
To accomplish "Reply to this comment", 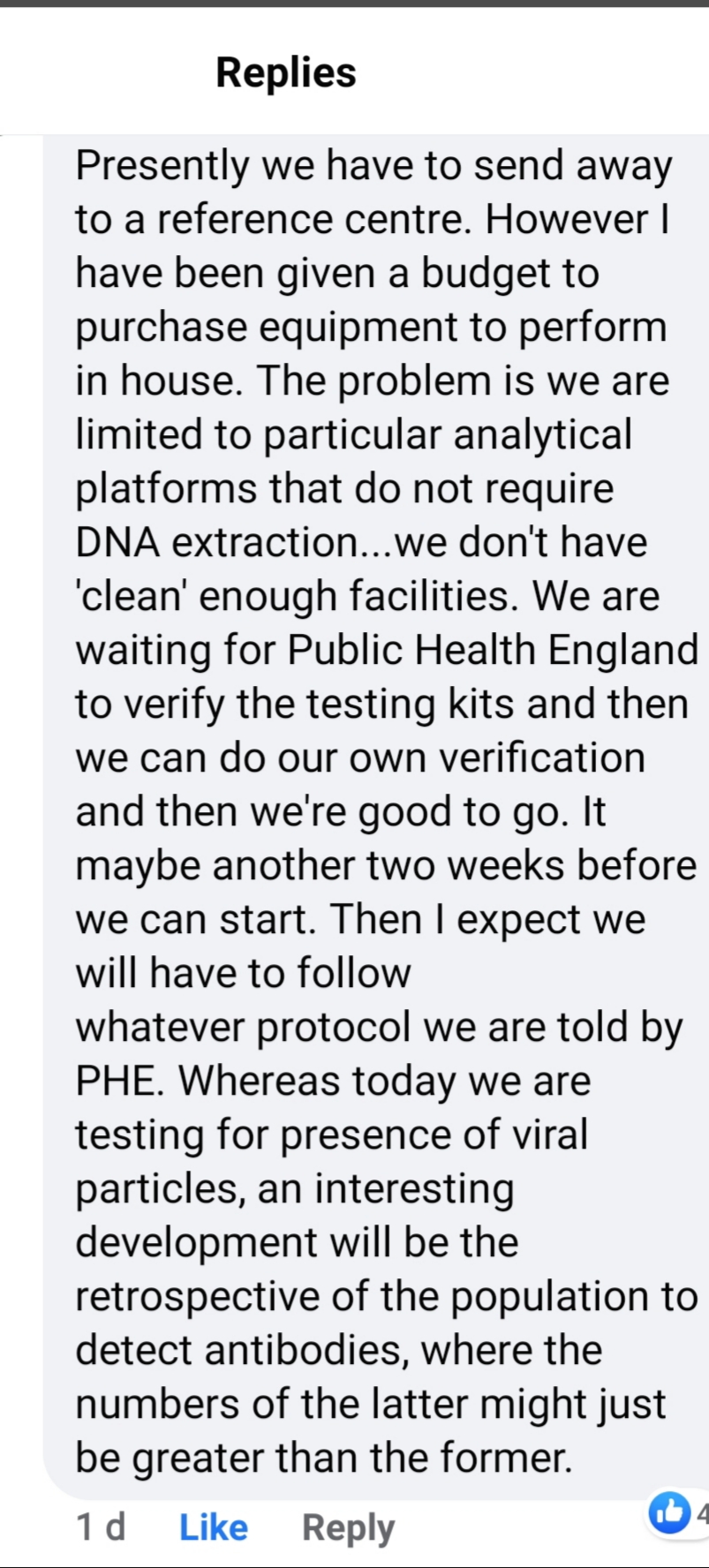I will coord(348,1528).
